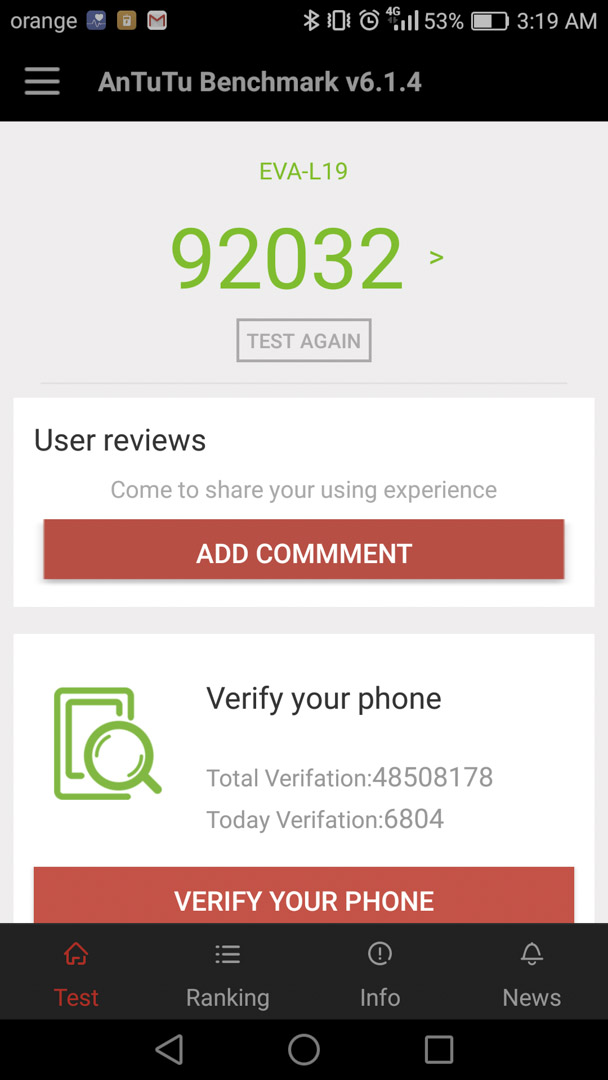Tap VERIFY YOUR PHONE button
The image size is (608, 1080).
[304, 895]
